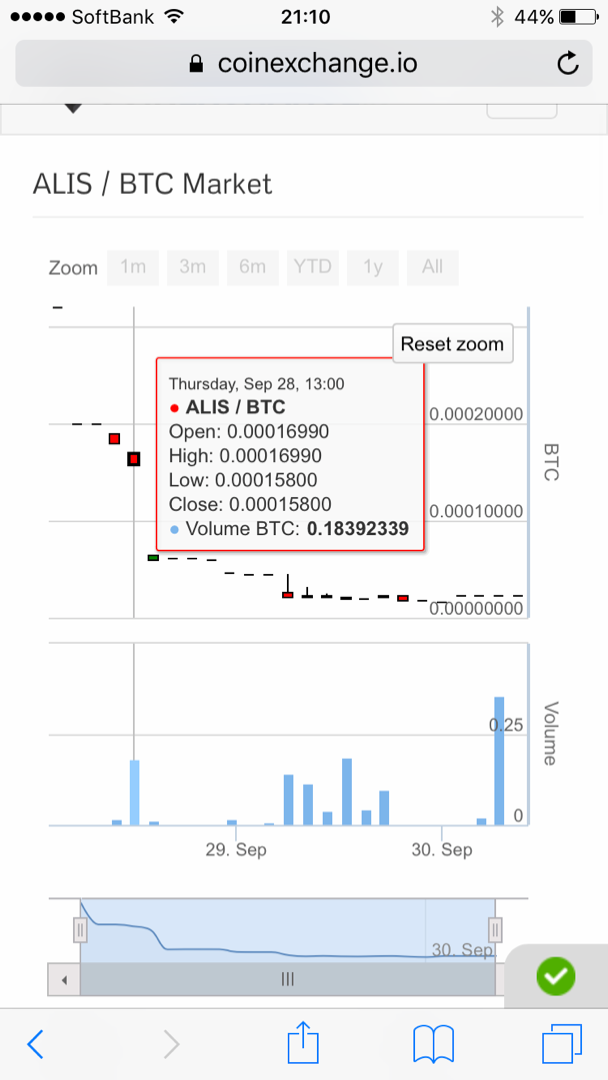The width and height of the screenshot is (608, 1080).
Task: Choose the YTD zoom range
Action: coord(313,267)
